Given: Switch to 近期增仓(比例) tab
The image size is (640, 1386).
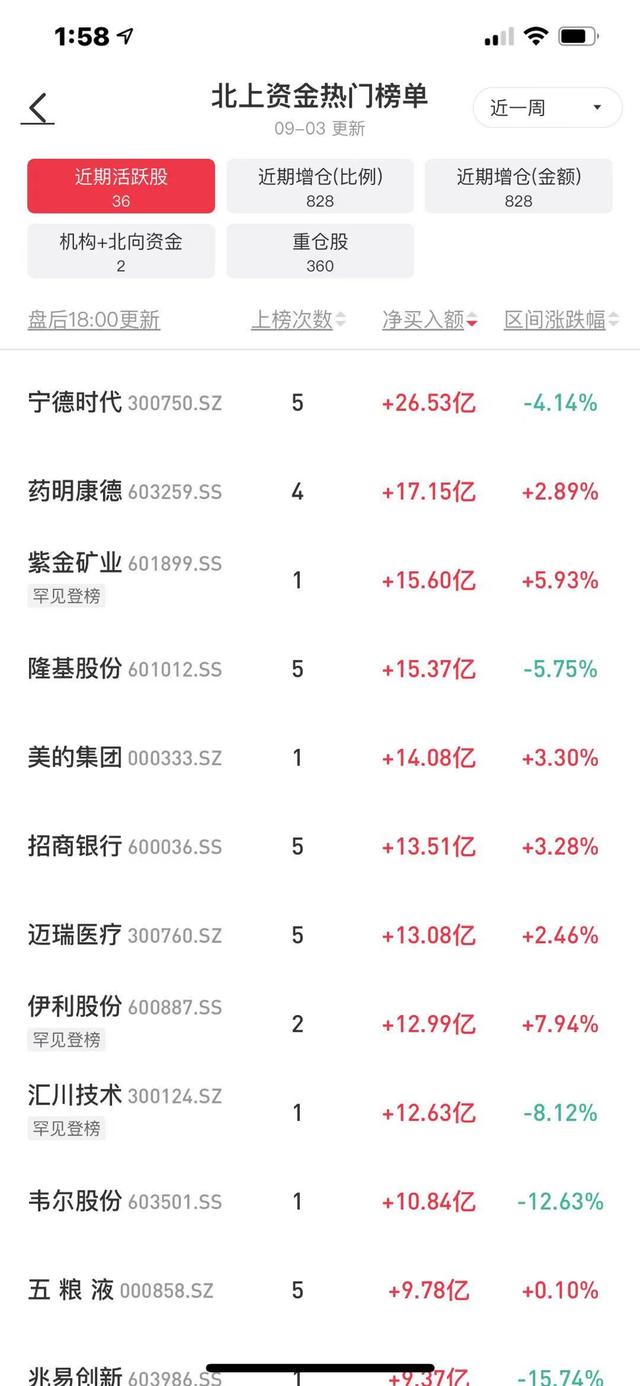Looking at the screenshot, I should 320,186.
